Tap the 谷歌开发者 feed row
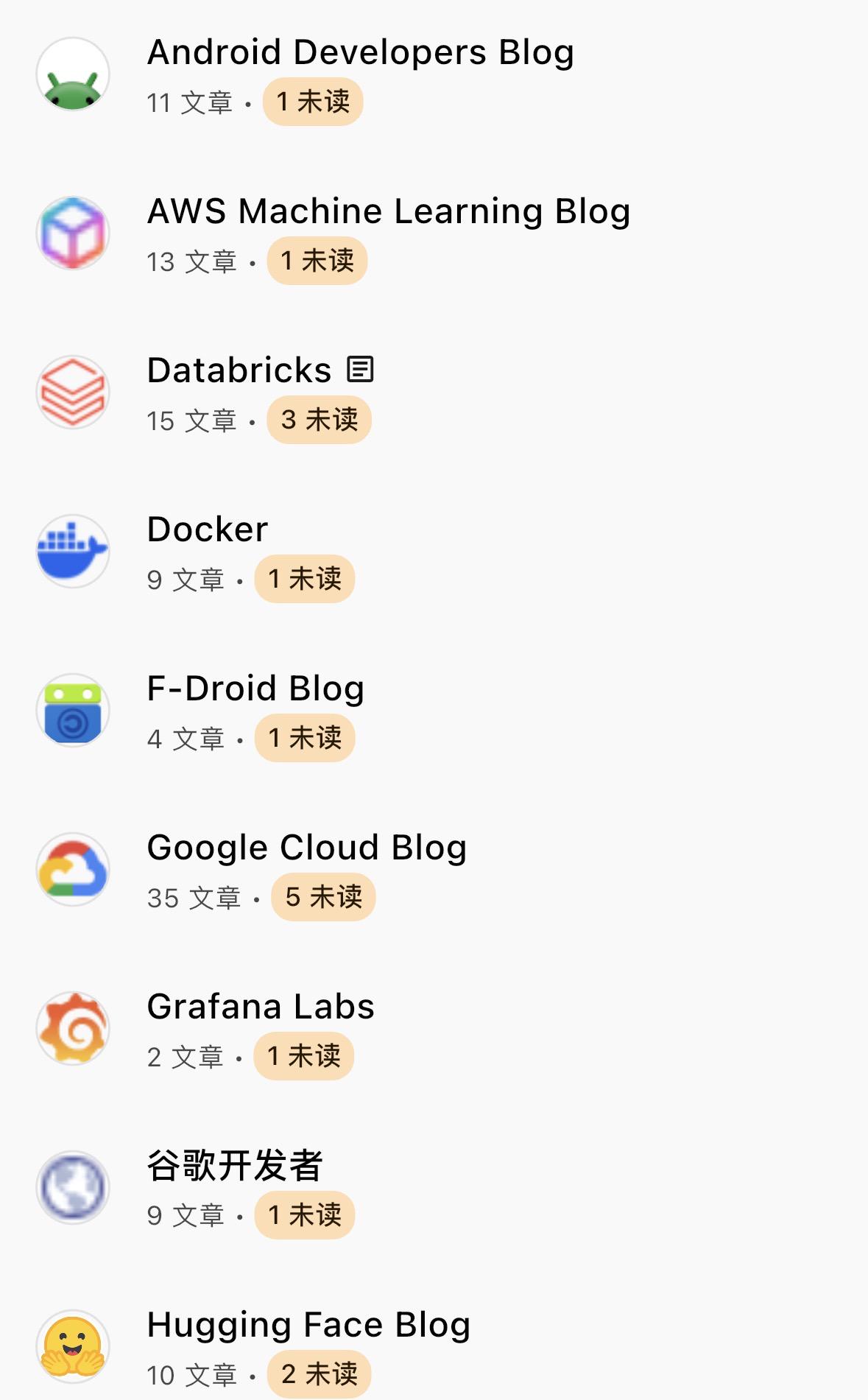This screenshot has width=868, height=1400. pos(235,1167)
